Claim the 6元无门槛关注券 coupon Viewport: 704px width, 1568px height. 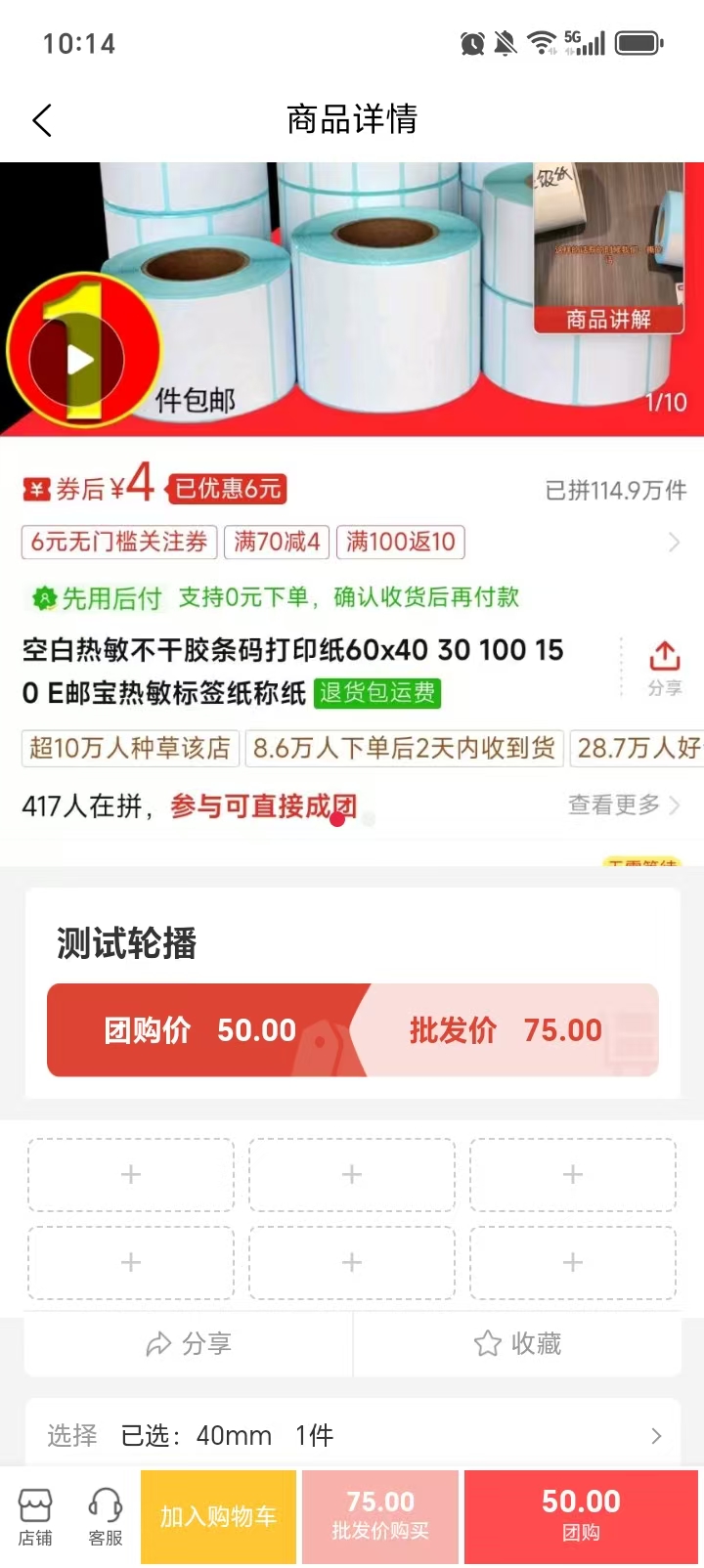117,542
